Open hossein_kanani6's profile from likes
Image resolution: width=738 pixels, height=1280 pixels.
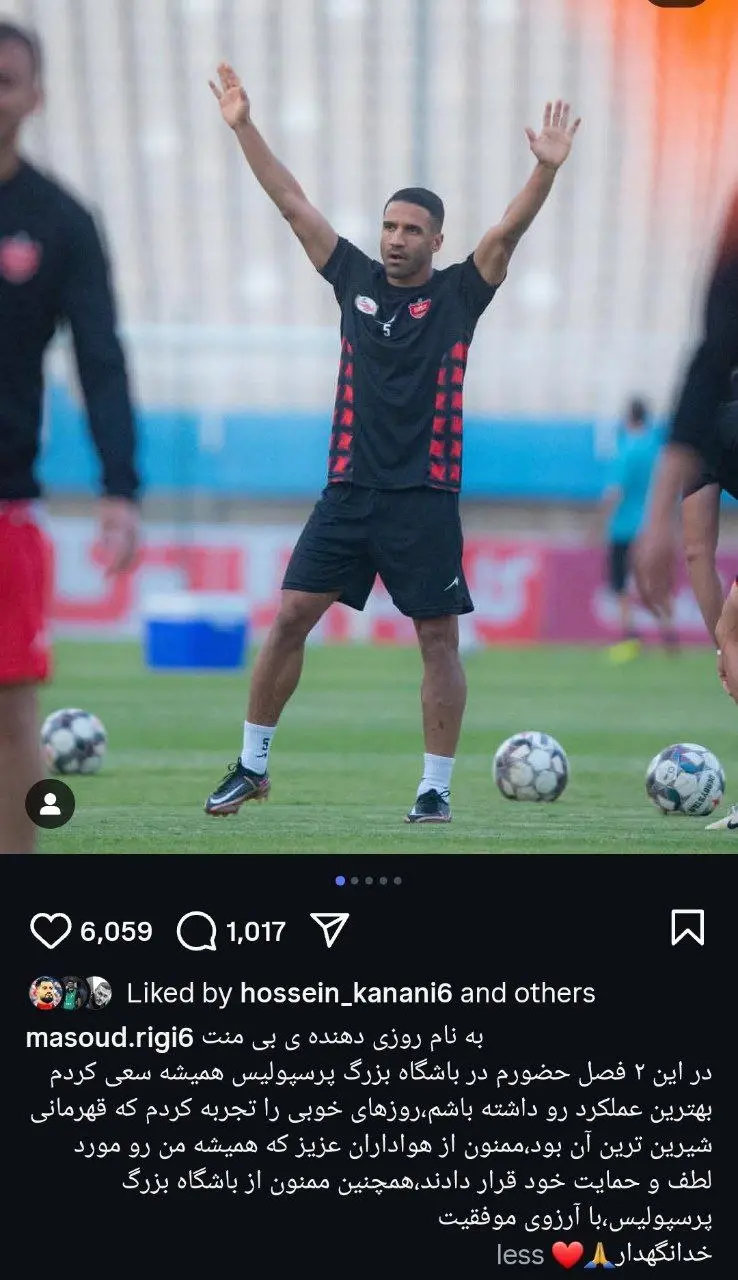click(346, 993)
